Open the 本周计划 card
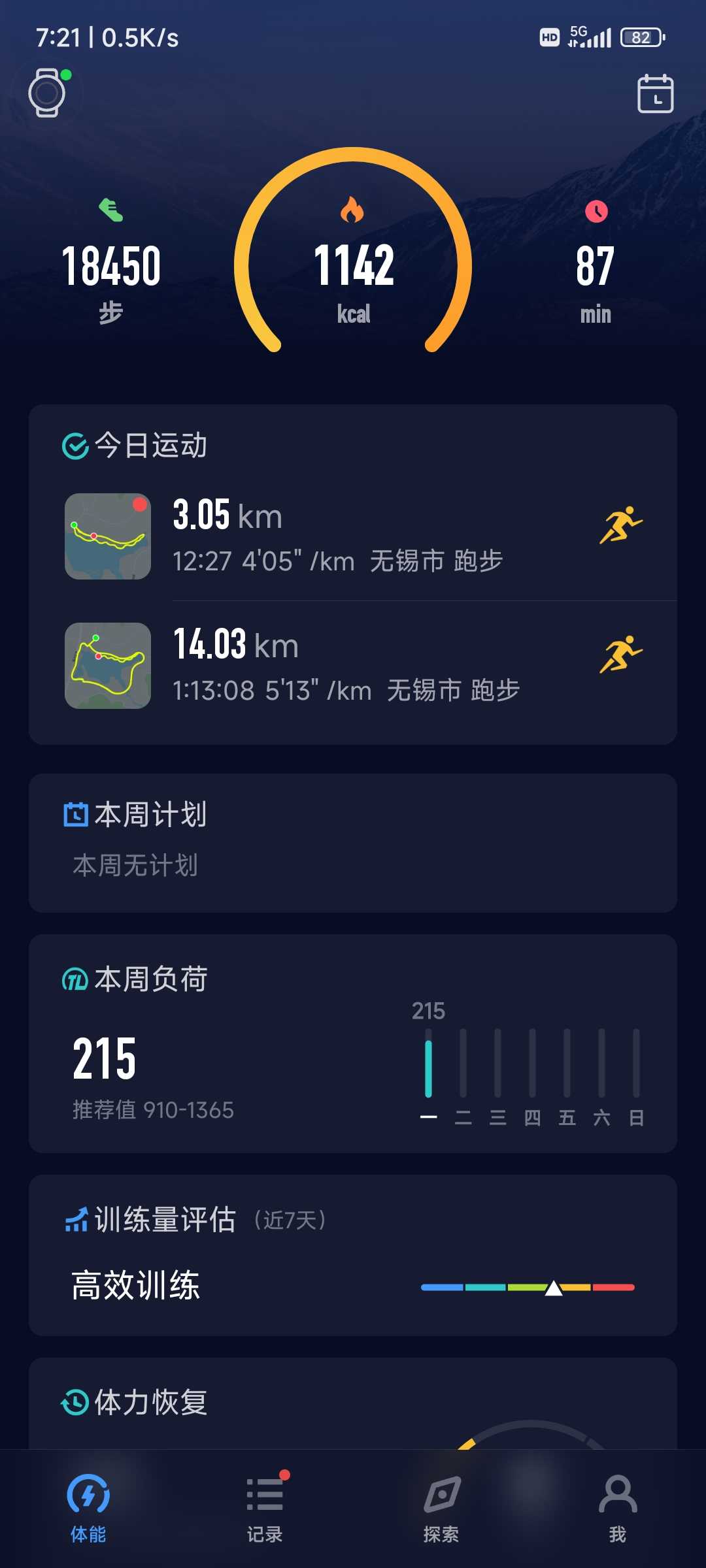The height and width of the screenshot is (1568, 706). click(353, 843)
